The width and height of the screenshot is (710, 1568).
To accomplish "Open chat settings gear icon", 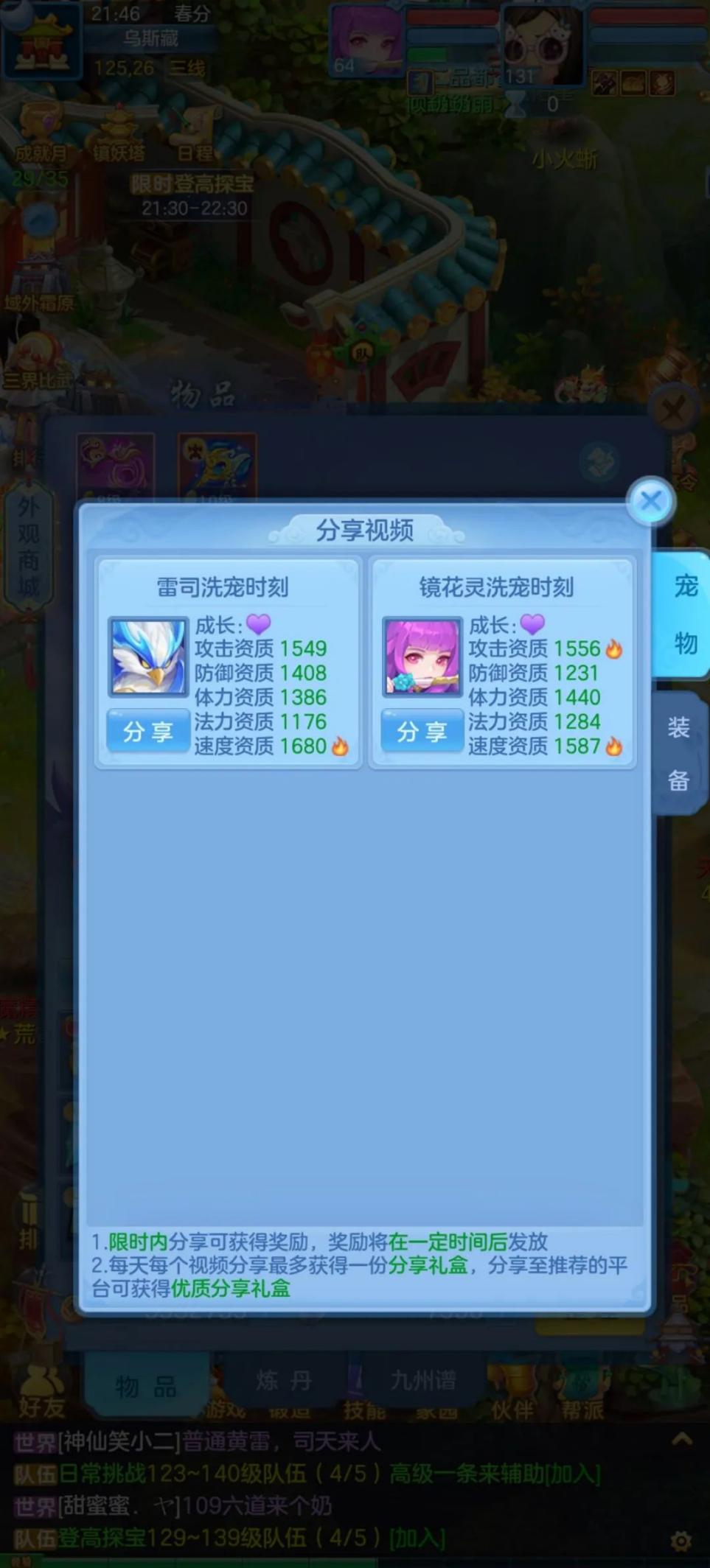I will (x=681, y=1541).
